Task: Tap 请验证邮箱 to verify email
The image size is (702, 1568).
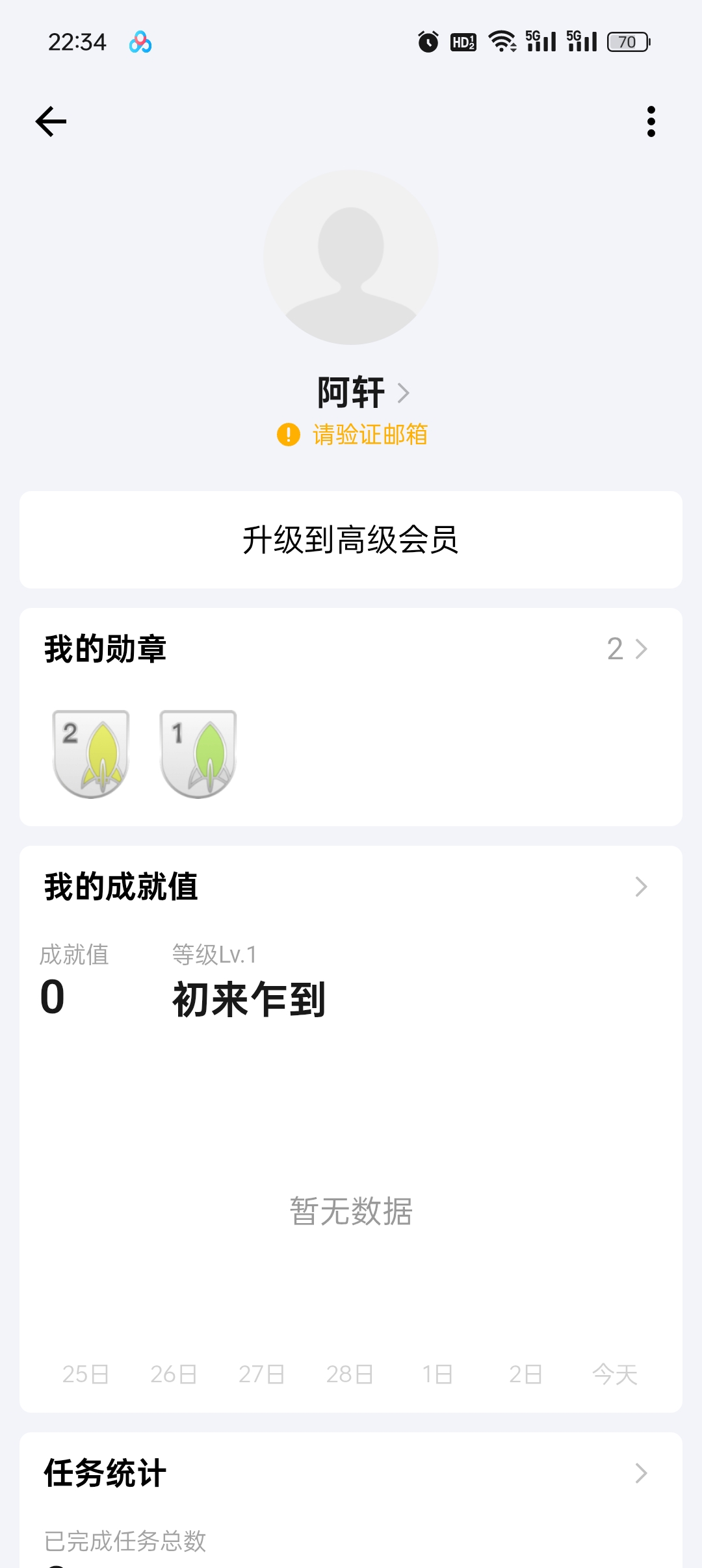Action: 370,434
